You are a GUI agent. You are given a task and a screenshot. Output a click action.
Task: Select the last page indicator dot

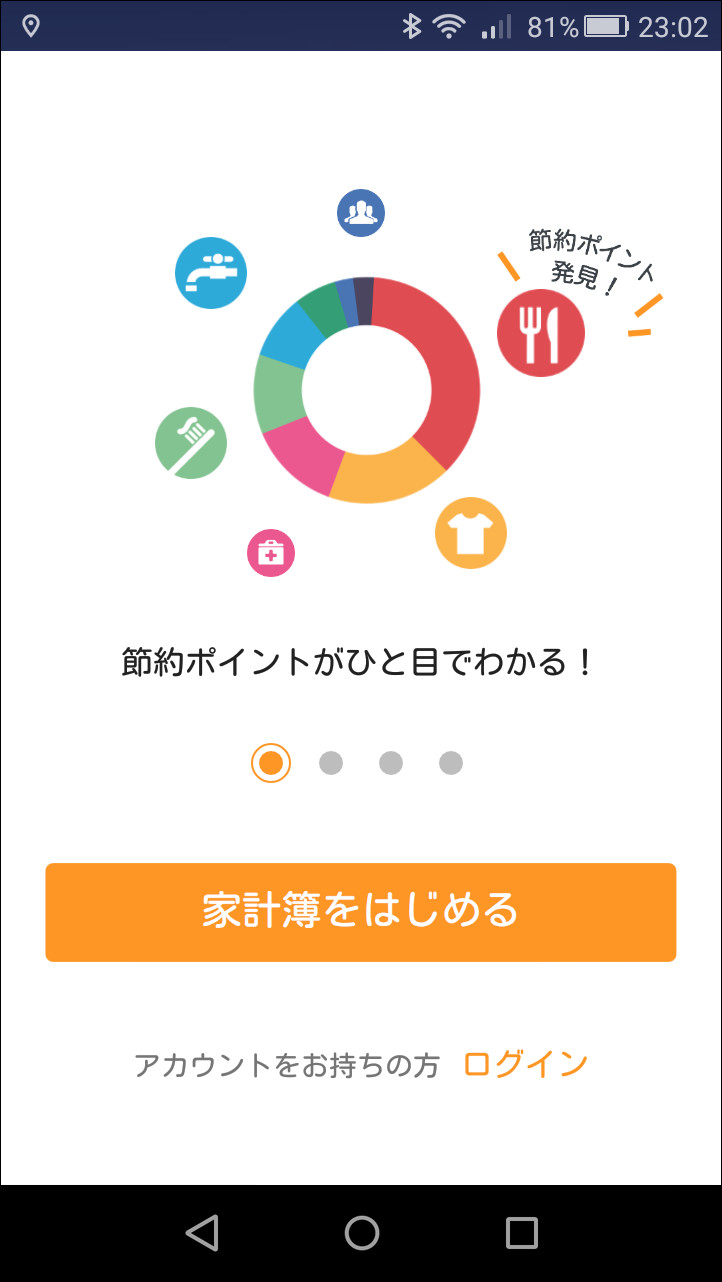click(452, 762)
